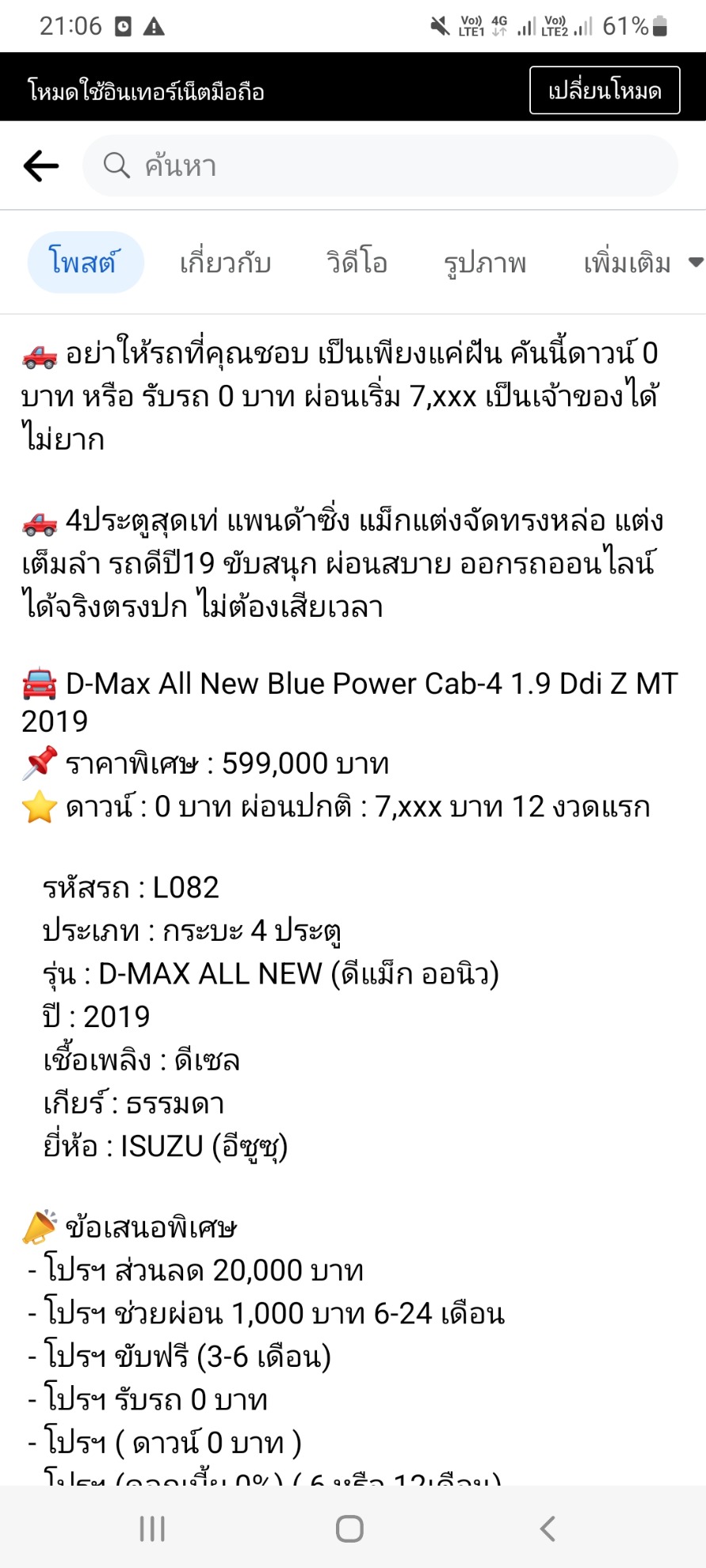
Task: Tap the system home button
Action: coord(349,1528)
